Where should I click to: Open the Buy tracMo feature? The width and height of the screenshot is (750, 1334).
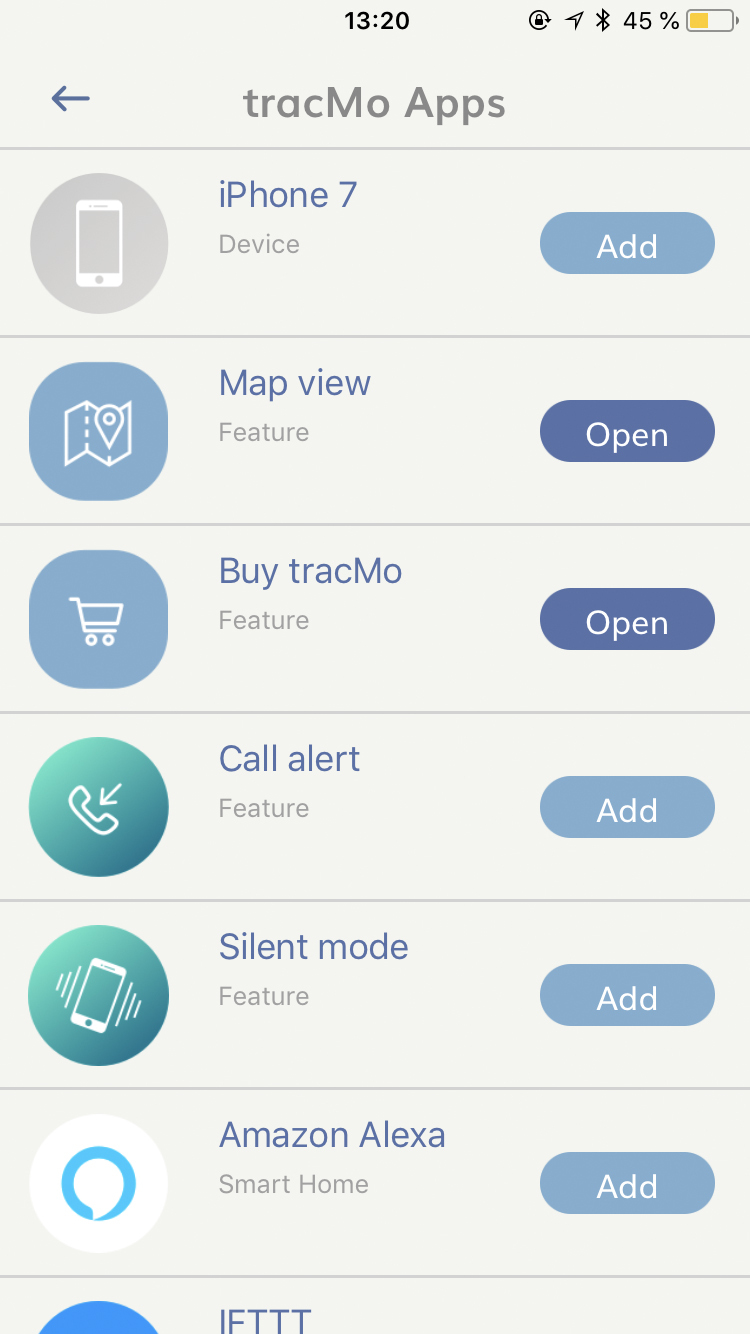[x=627, y=620]
